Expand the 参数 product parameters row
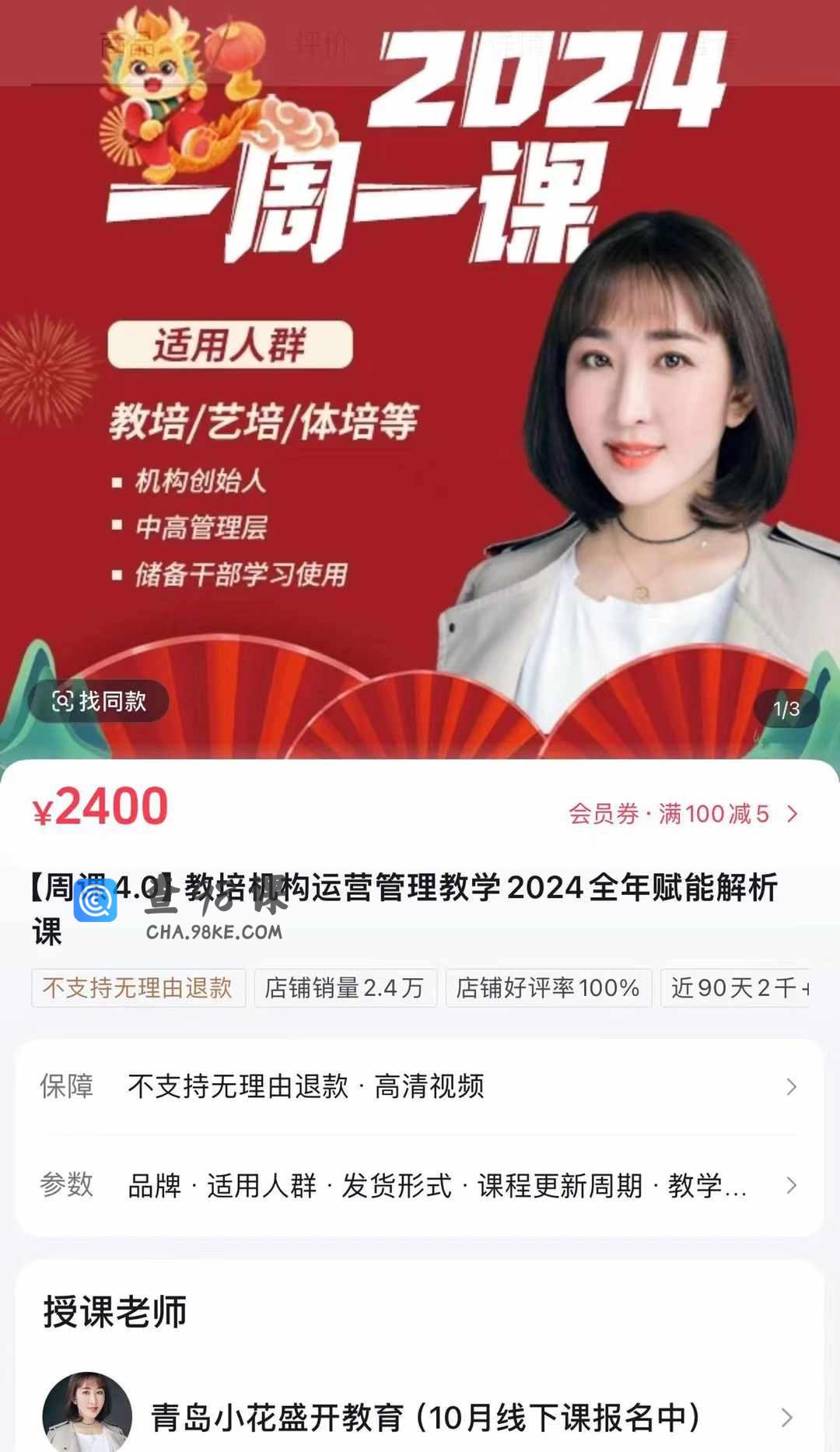 point(420,1185)
